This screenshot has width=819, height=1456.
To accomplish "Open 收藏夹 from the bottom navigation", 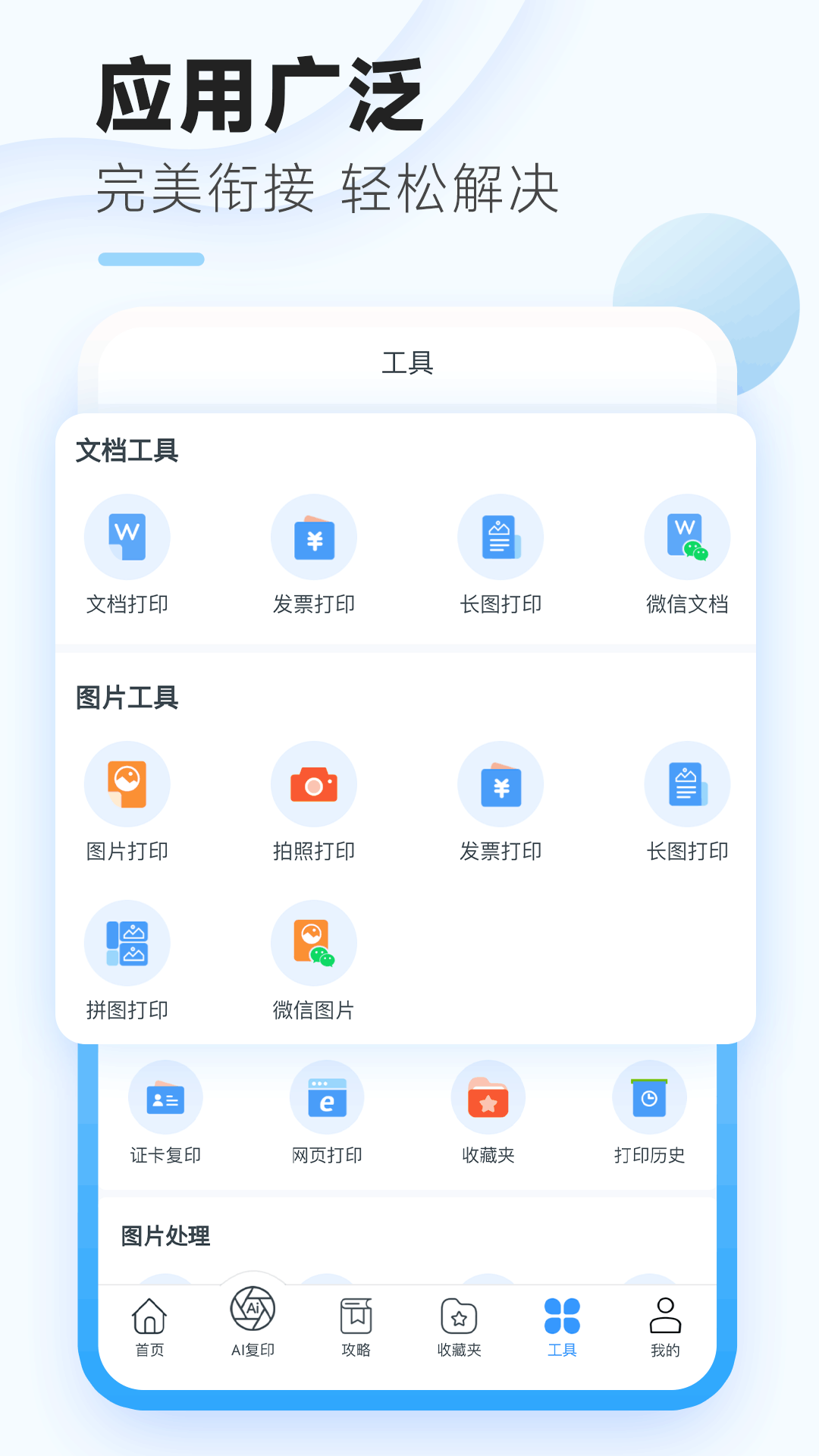I will [x=459, y=1327].
